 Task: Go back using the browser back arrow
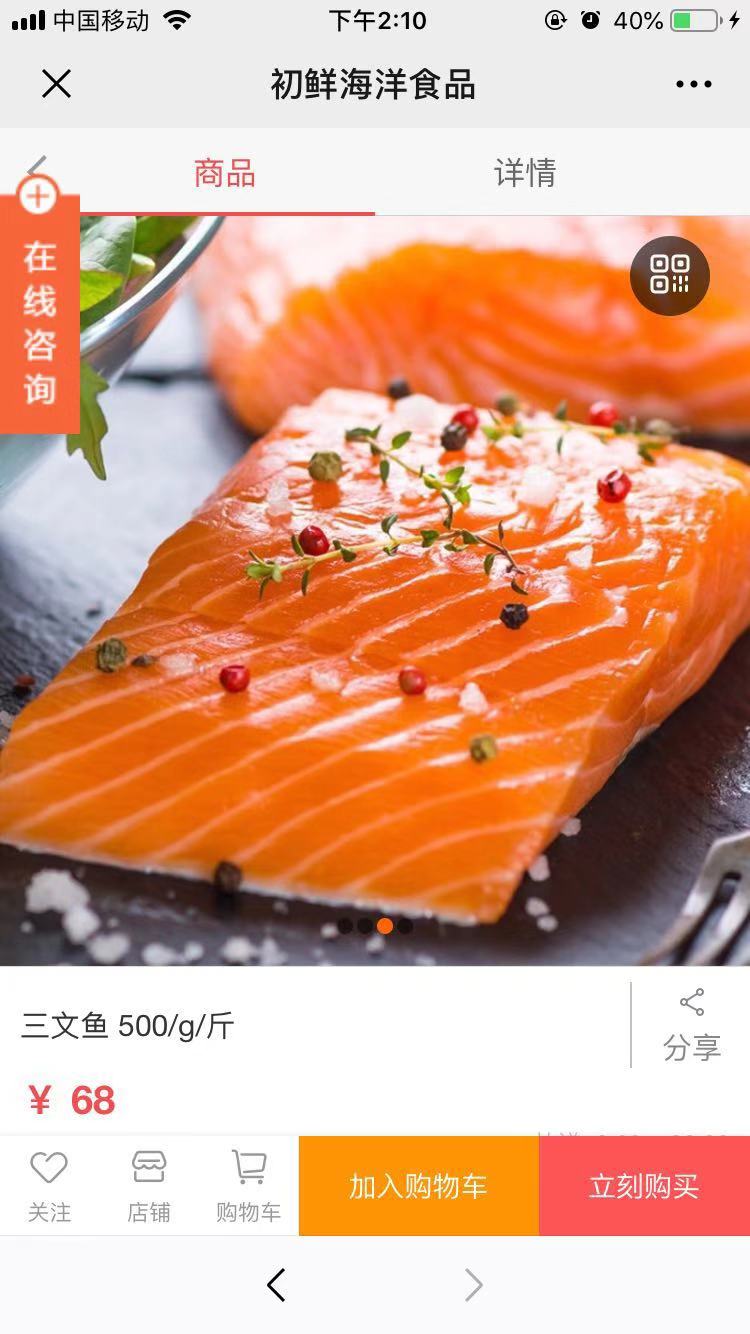click(x=276, y=1285)
